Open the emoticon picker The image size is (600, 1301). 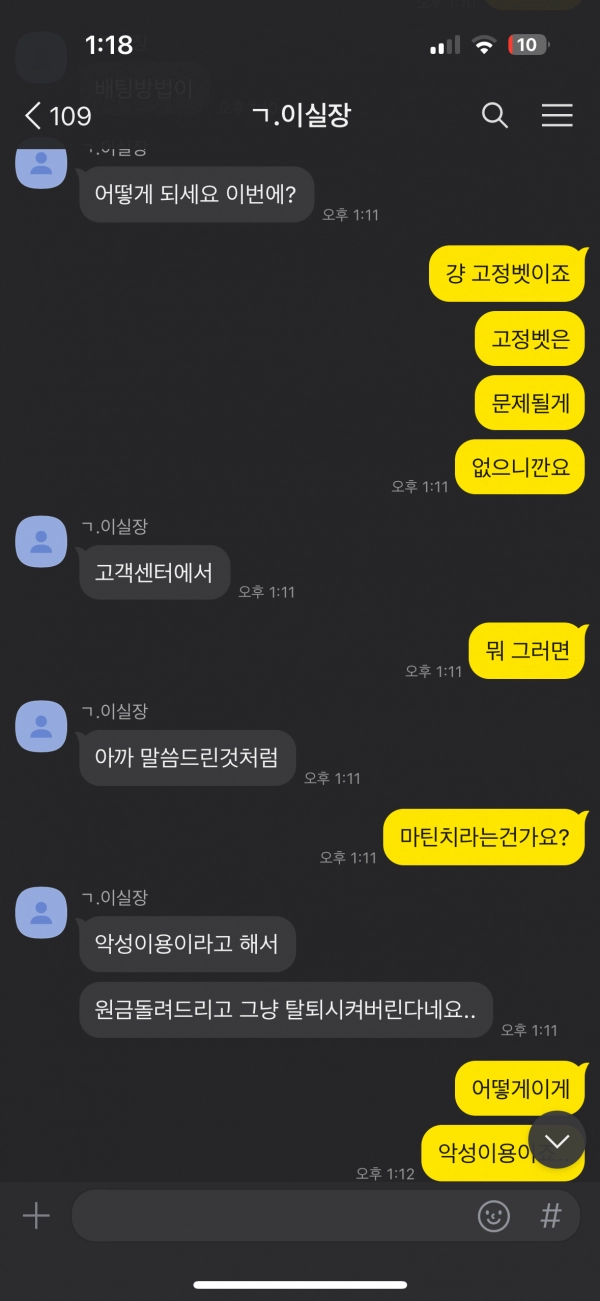494,1216
